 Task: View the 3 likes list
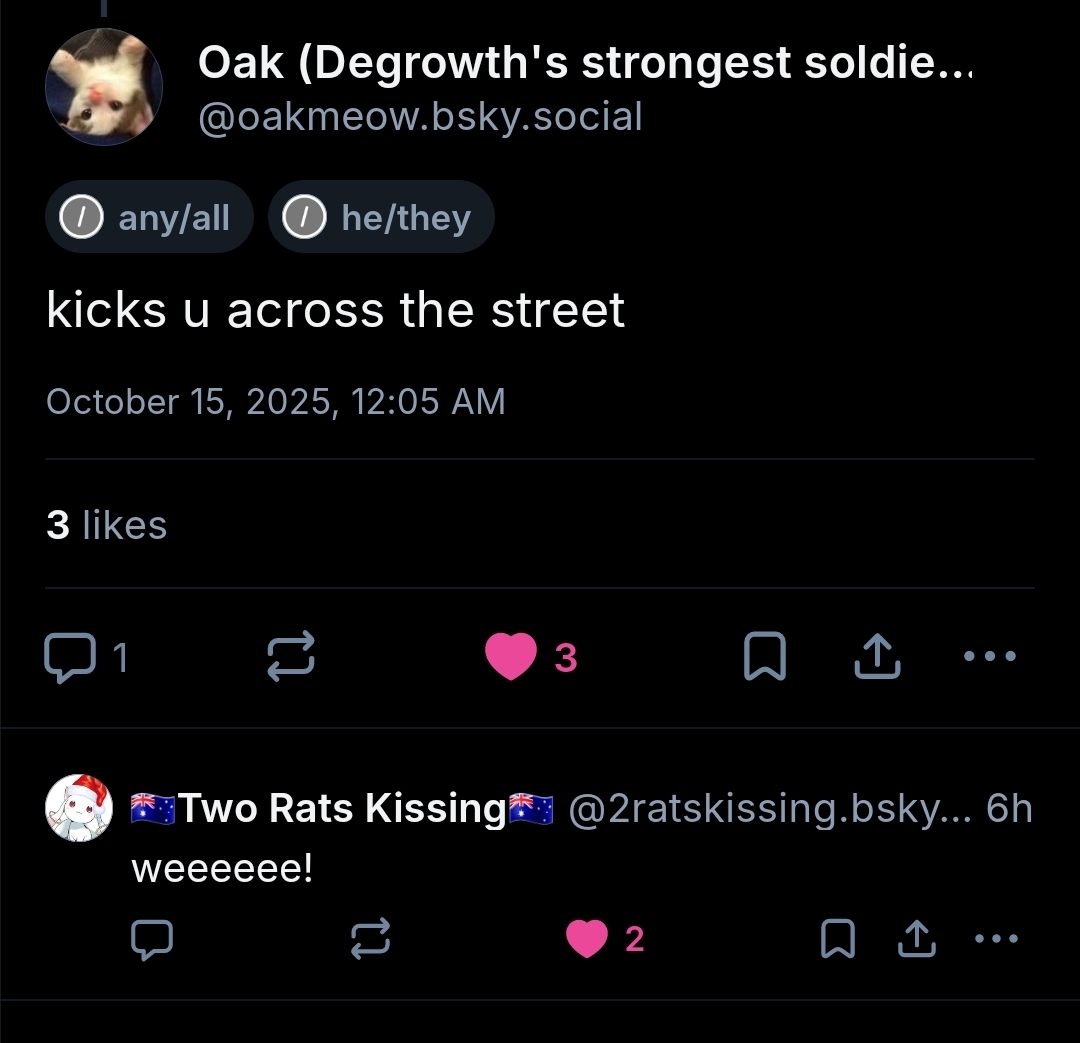click(106, 525)
